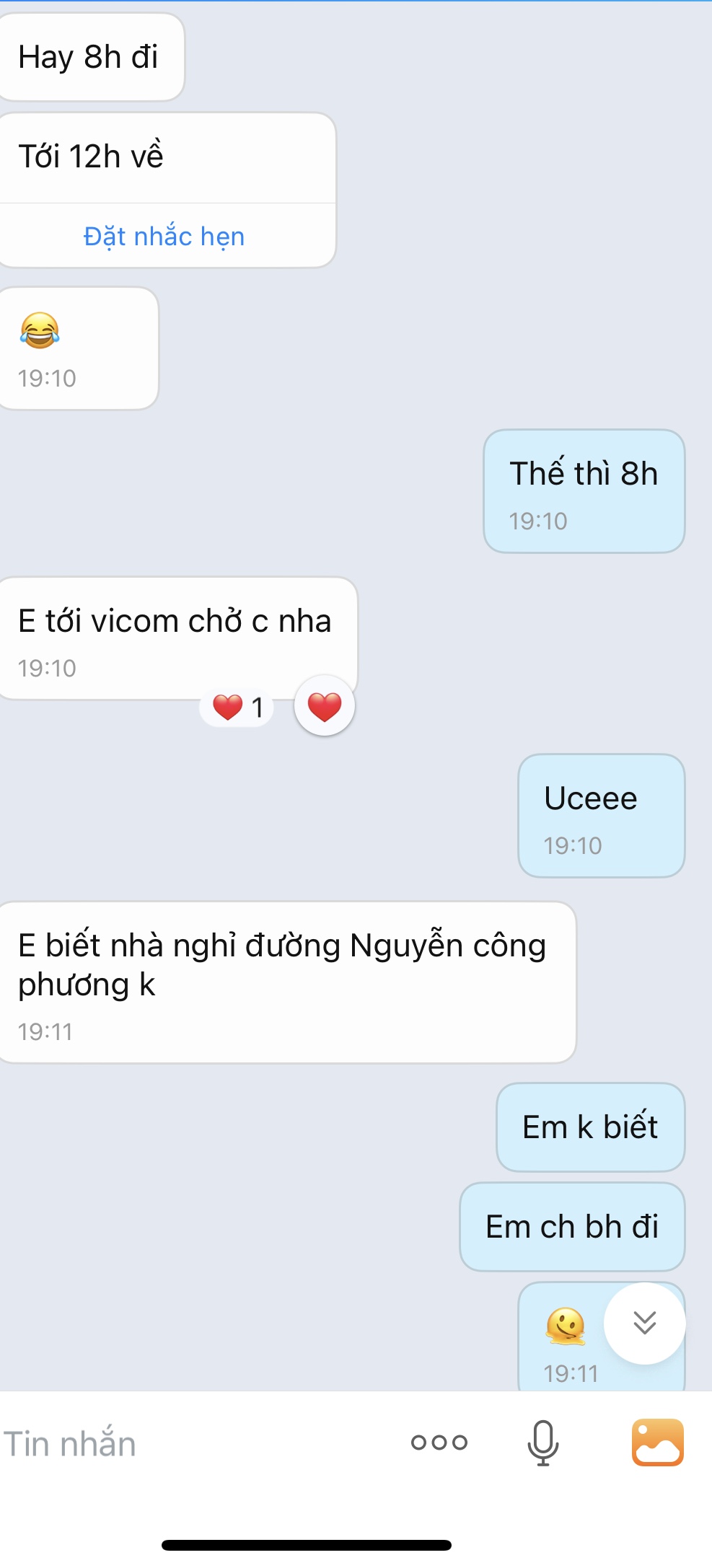
Task: Open the three-dot more options menu
Action: tap(439, 1443)
